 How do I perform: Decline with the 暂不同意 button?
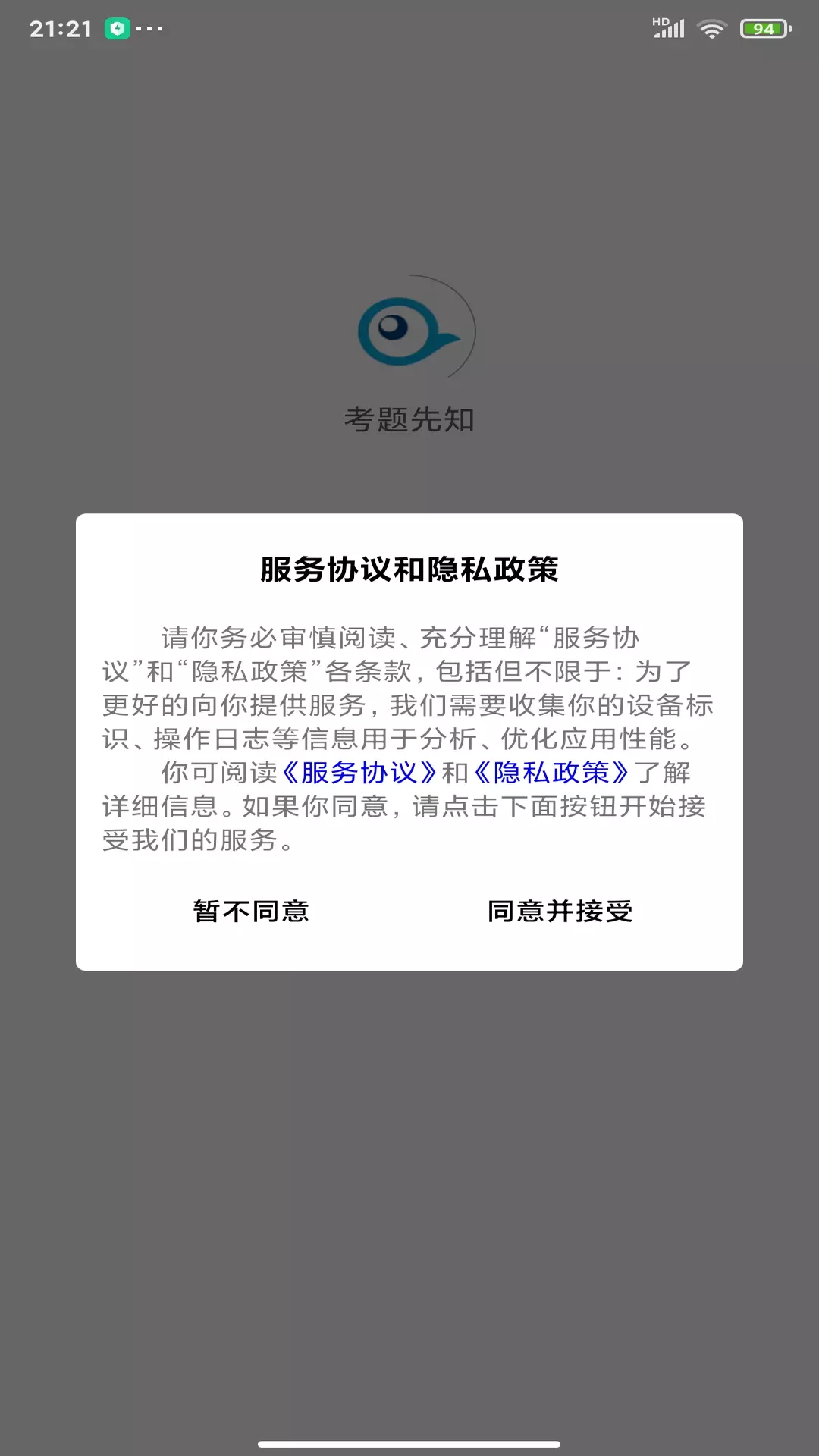(x=251, y=911)
